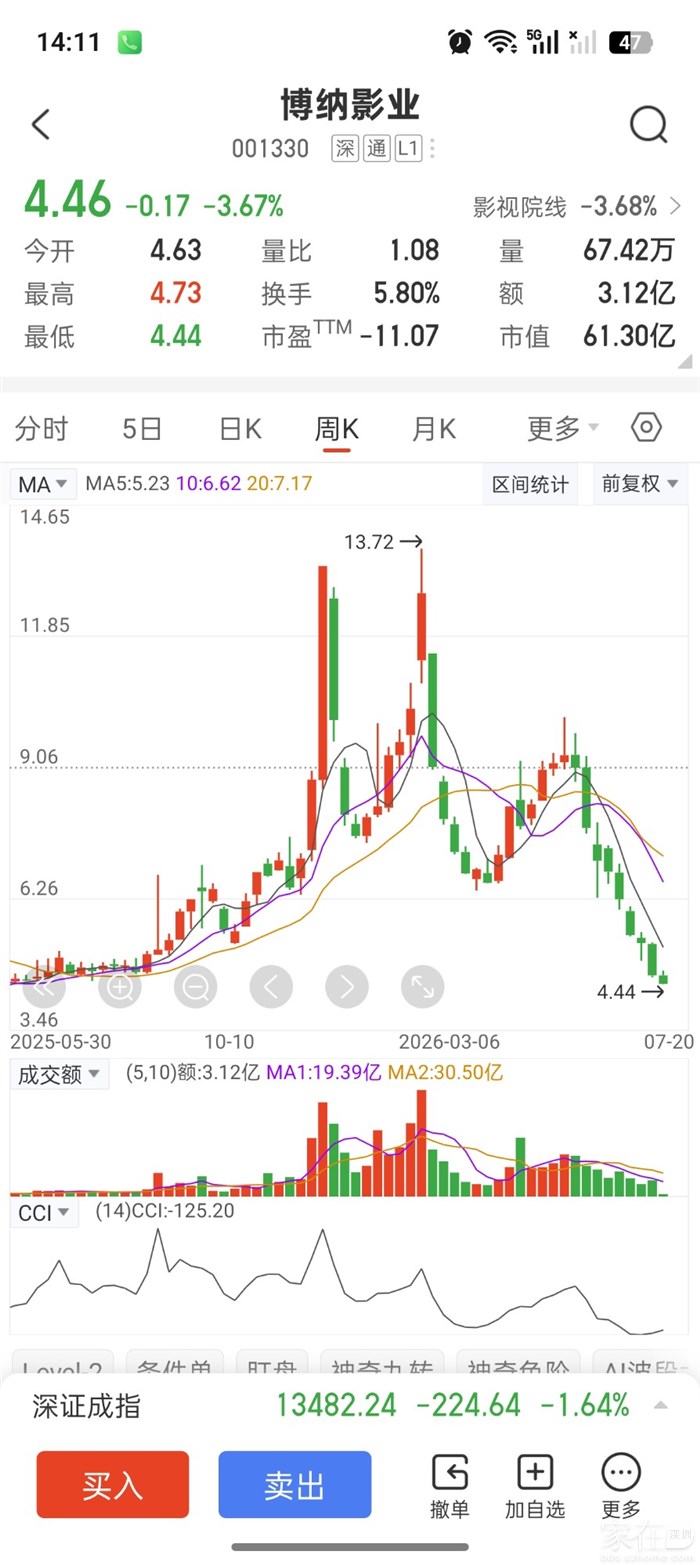Screen dimensions: 700x1565
Task: Open the search magnifier icon
Action: tap(648, 125)
